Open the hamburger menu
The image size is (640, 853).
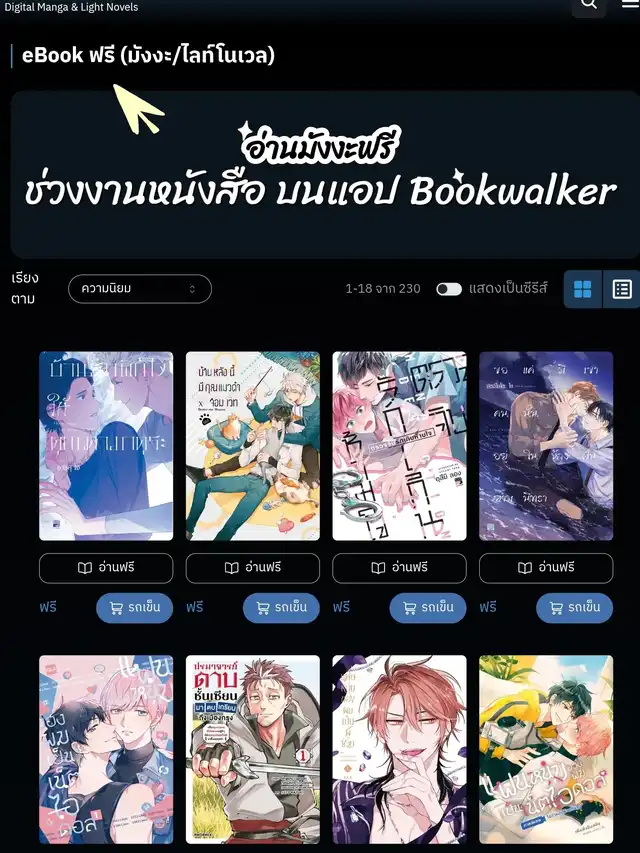[628, 4]
